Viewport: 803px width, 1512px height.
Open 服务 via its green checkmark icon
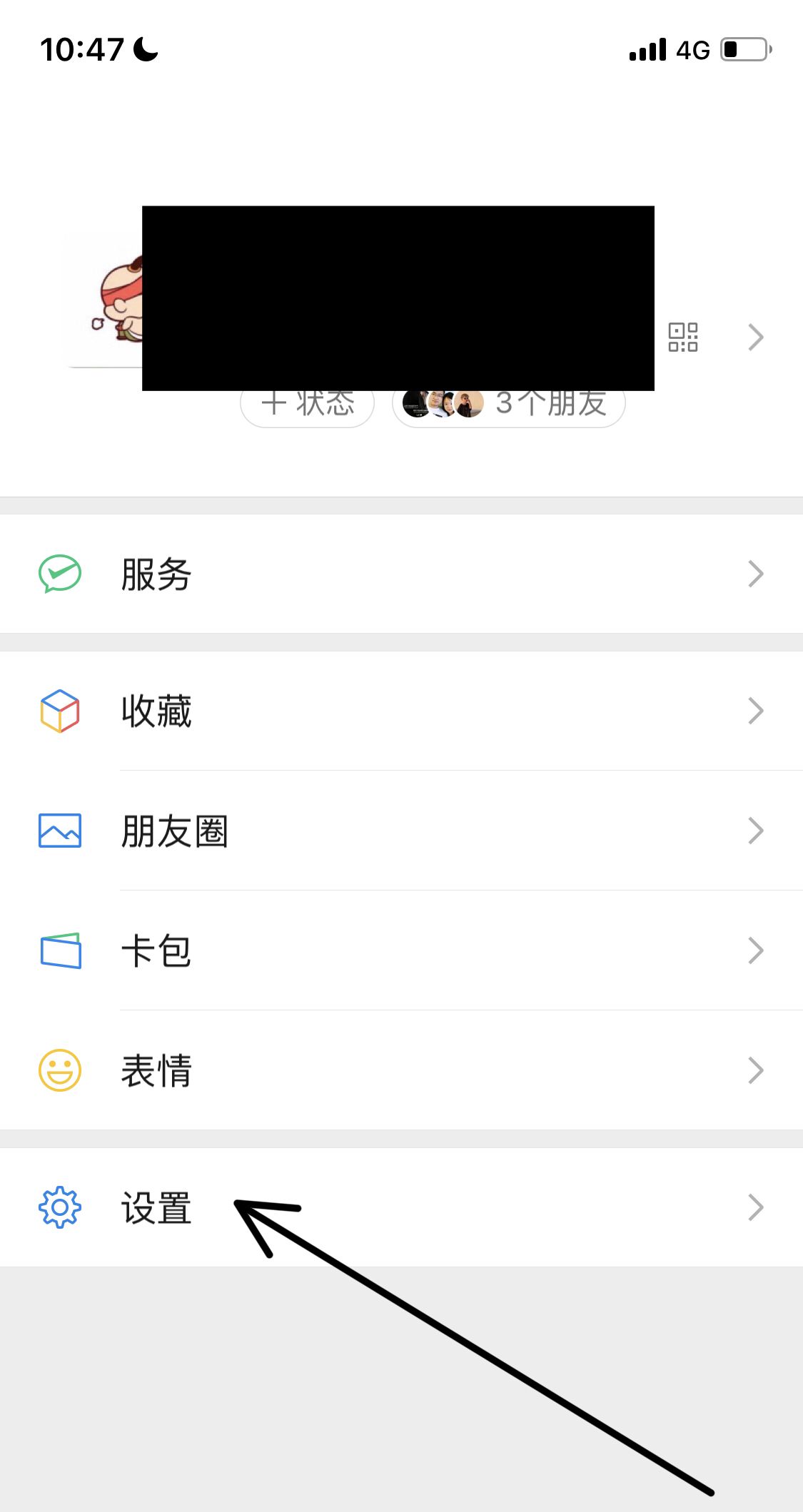[61, 573]
